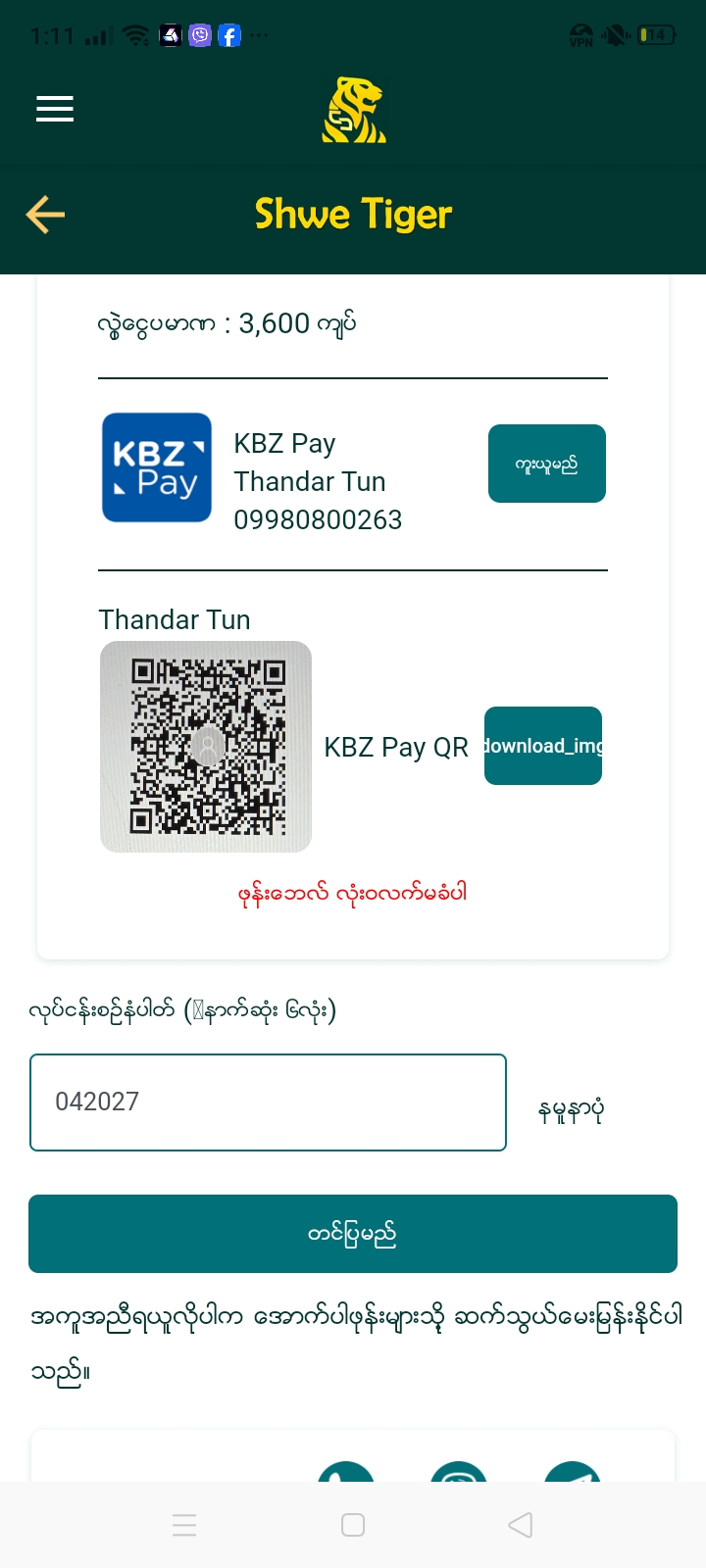Tap the download_img button for QR
Screen dimensions: 706x1568
click(x=542, y=746)
